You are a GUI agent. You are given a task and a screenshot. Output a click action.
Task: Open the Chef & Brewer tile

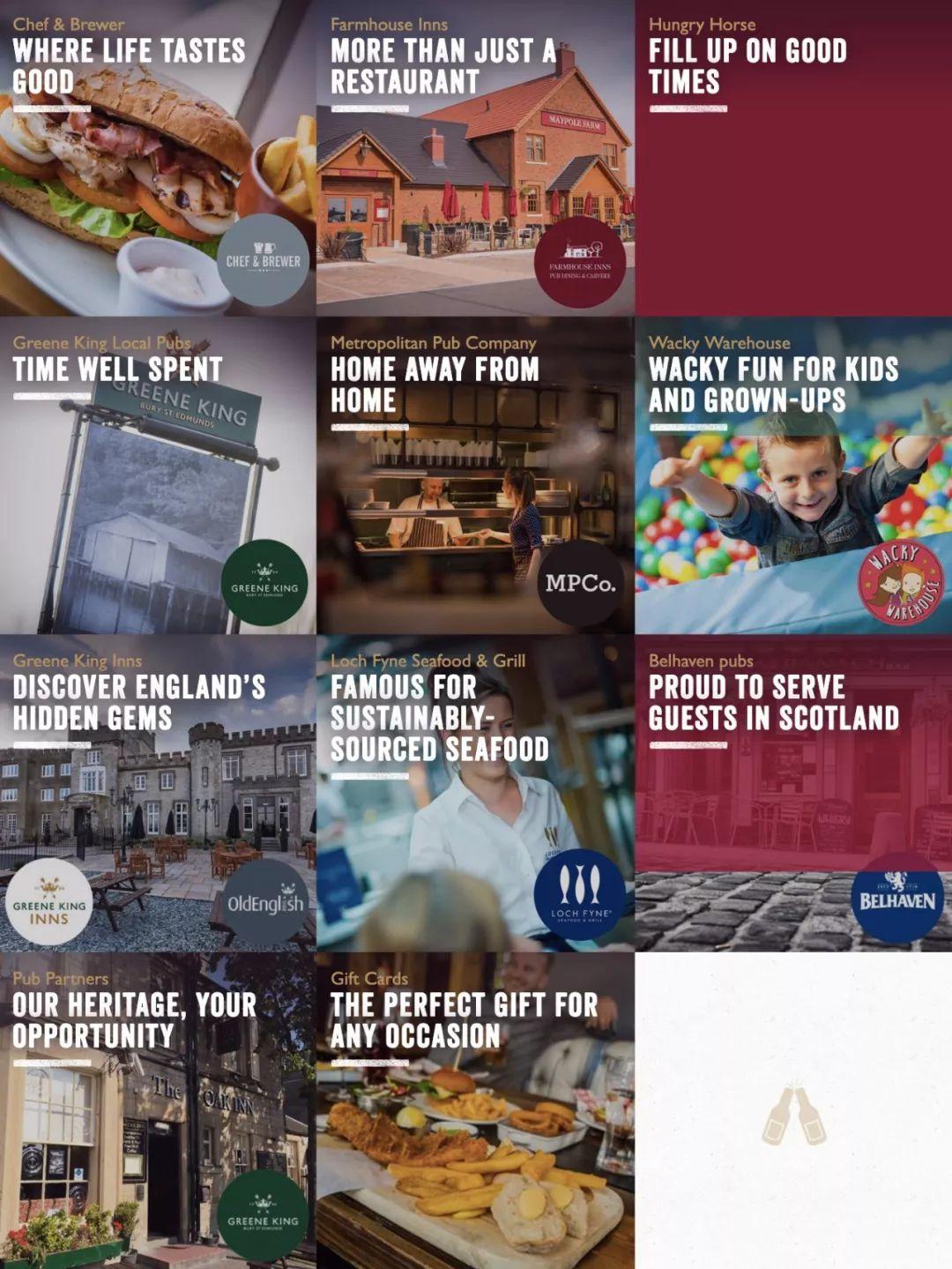click(x=158, y=159)
